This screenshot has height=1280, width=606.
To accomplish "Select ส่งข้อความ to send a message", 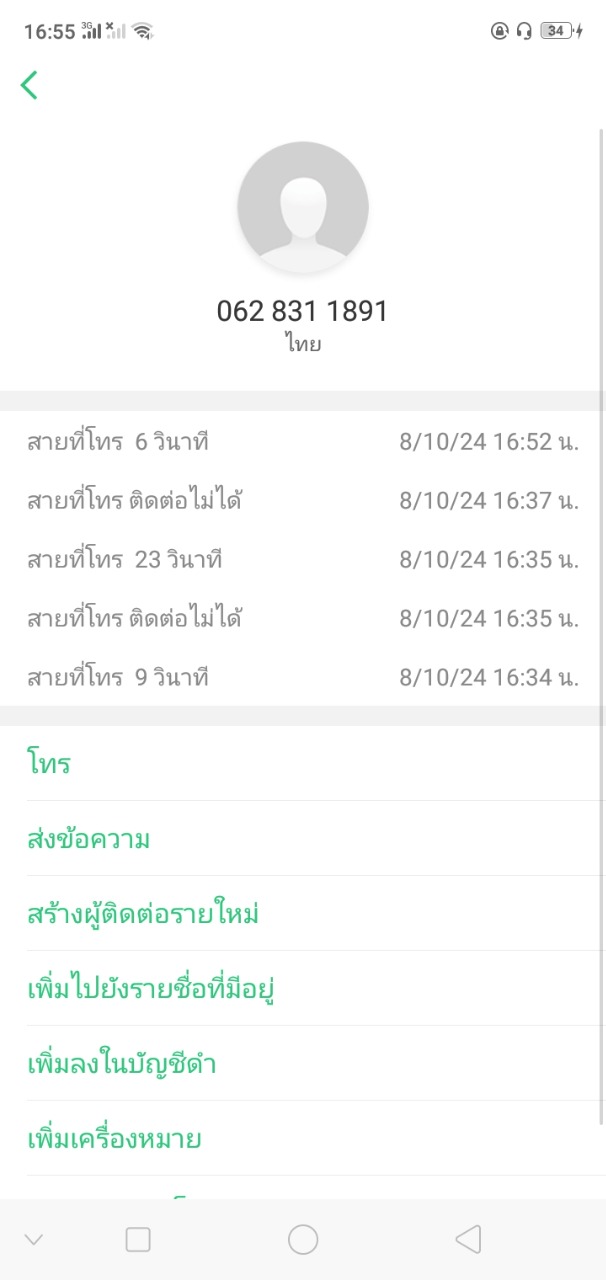I will (x=89, y=839).
